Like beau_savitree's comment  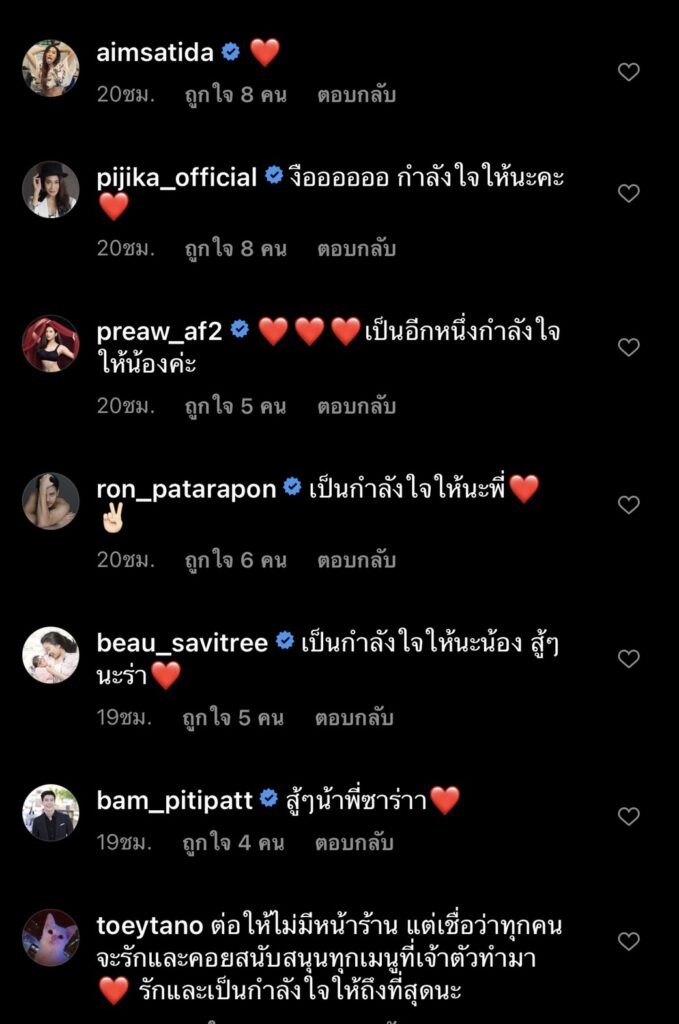pyautogui.click(x=628, y=659)
